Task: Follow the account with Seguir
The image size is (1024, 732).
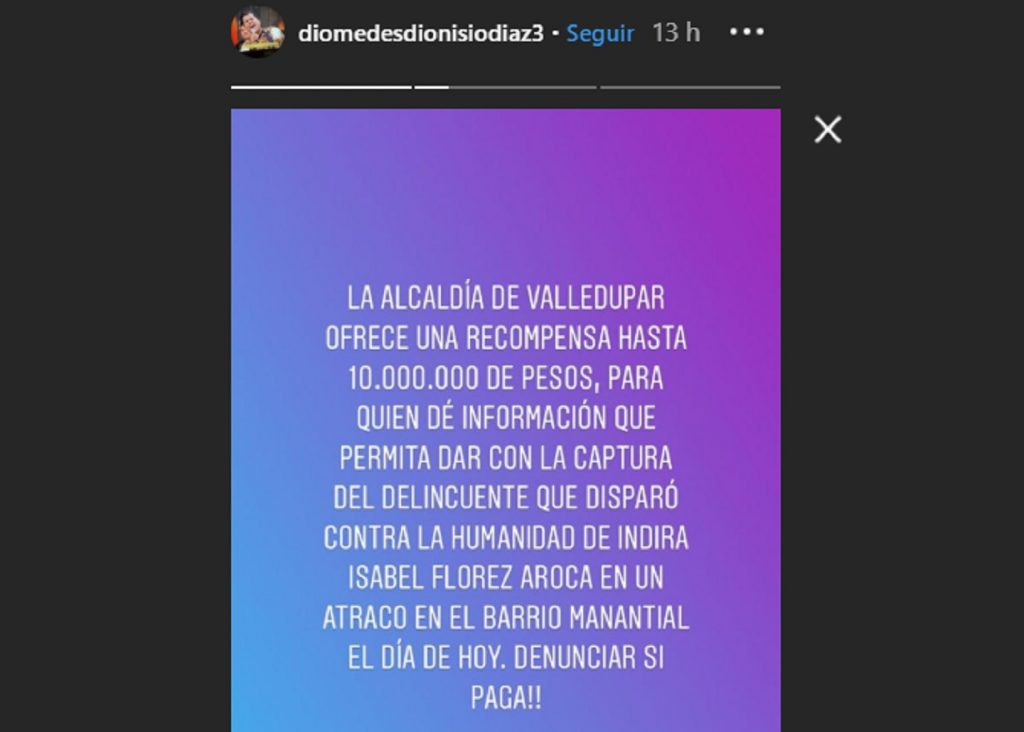Action: tap(600, 33)
